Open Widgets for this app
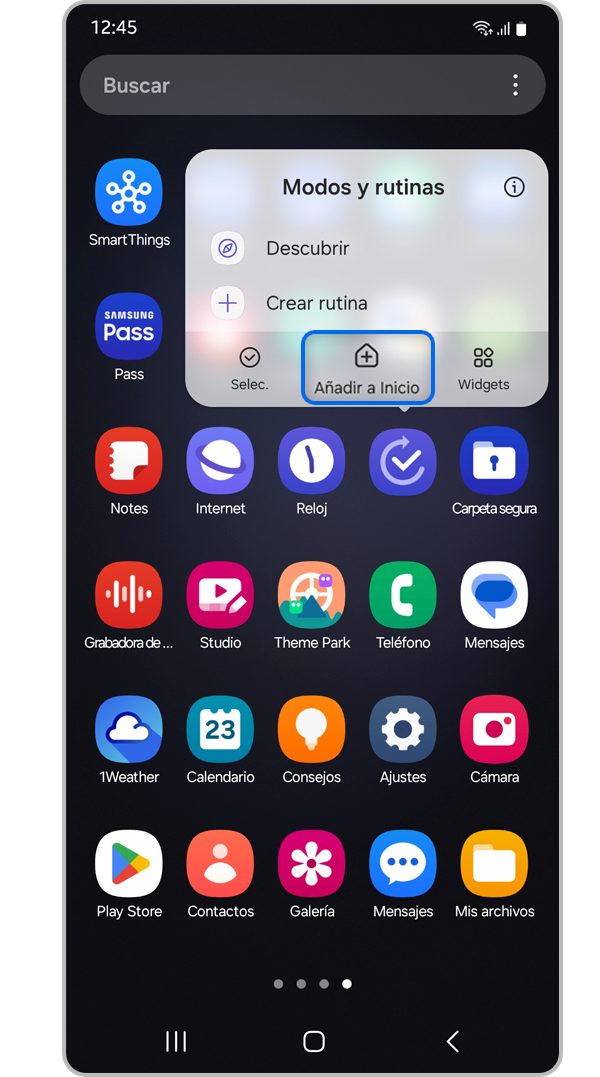 click(x=484, y=368)
